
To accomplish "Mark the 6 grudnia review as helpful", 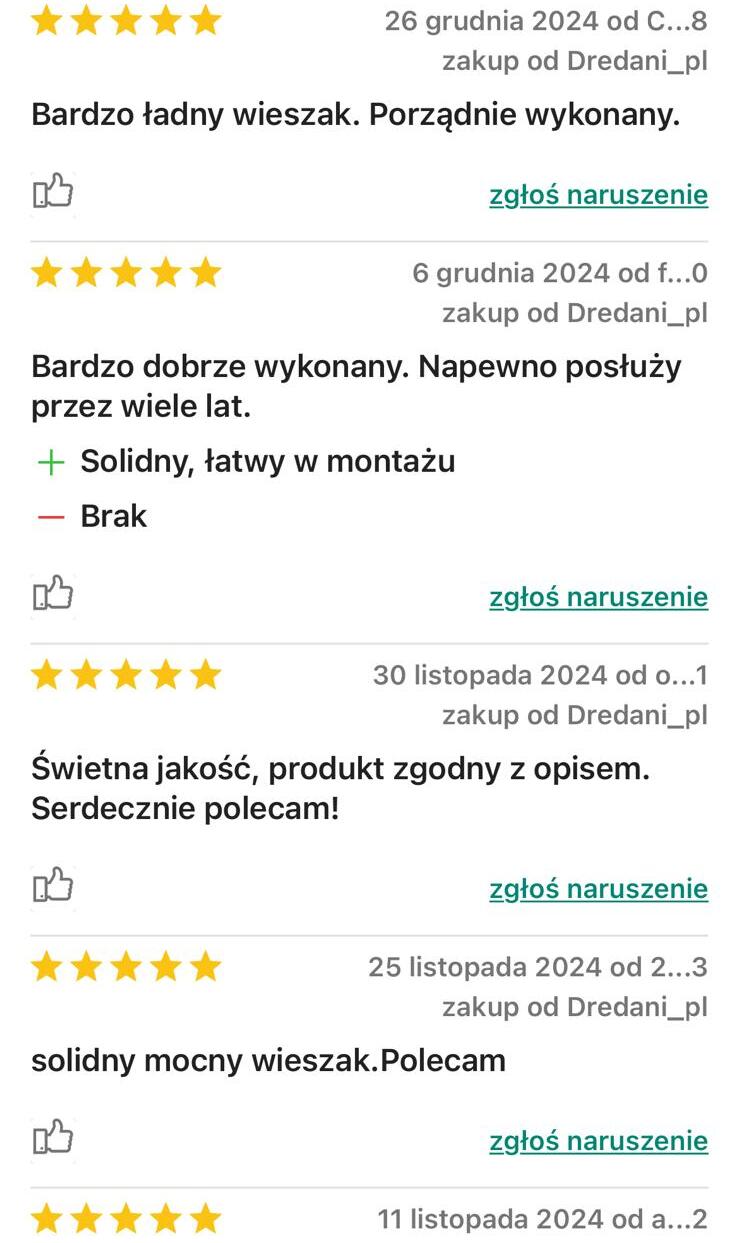I will tap(54, 593).
